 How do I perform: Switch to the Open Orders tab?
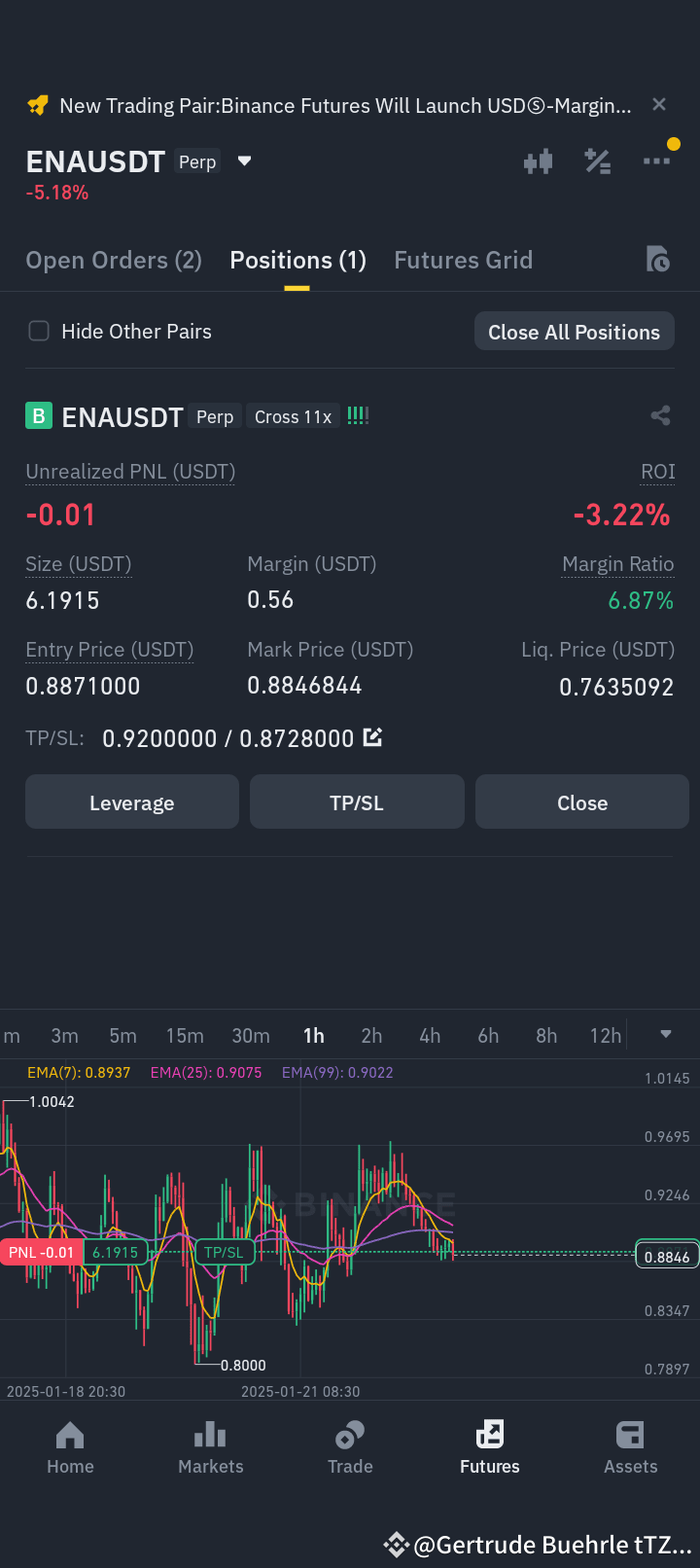pos(113,260)
